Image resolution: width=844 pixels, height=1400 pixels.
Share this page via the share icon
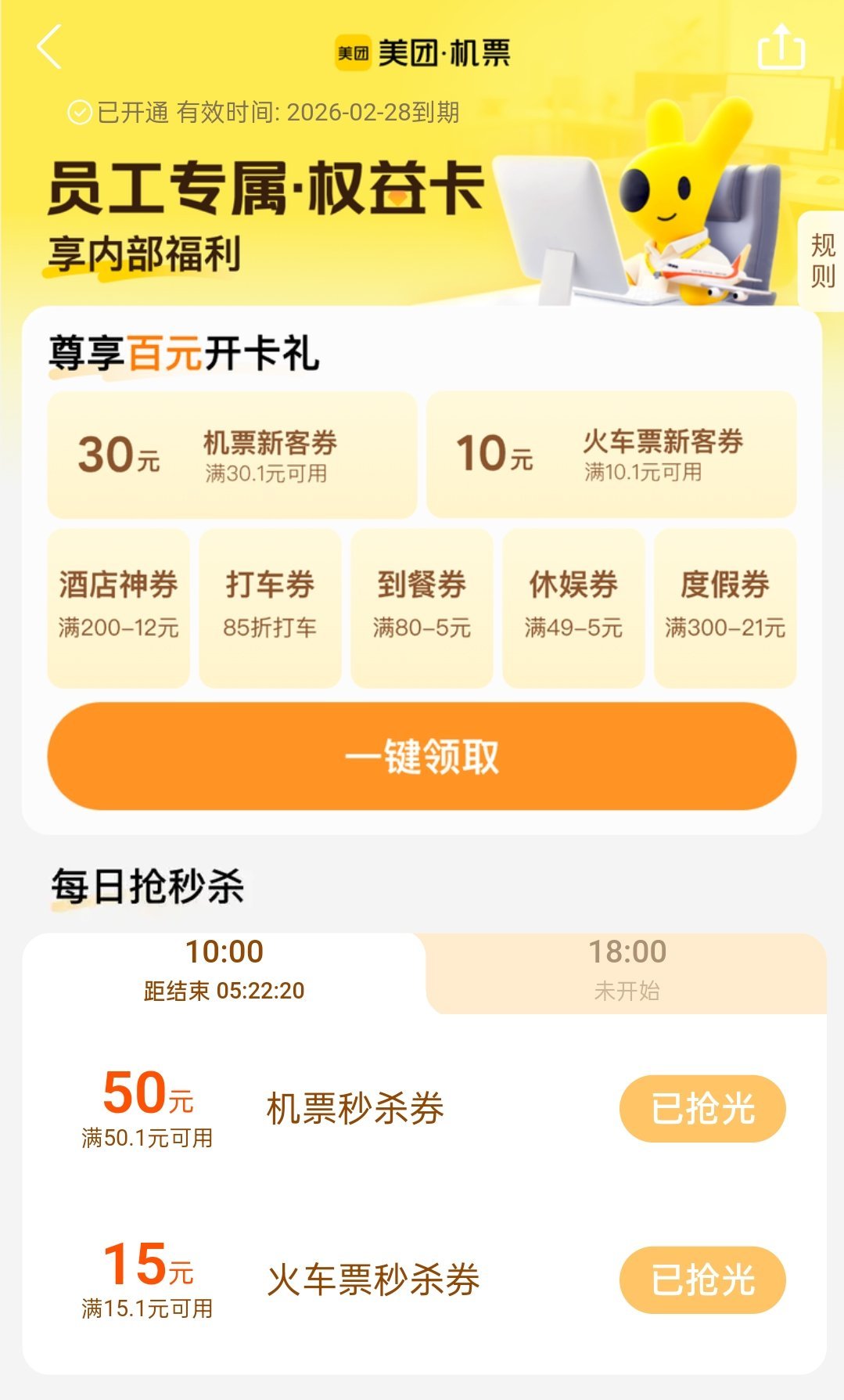(x=781, y=48)
